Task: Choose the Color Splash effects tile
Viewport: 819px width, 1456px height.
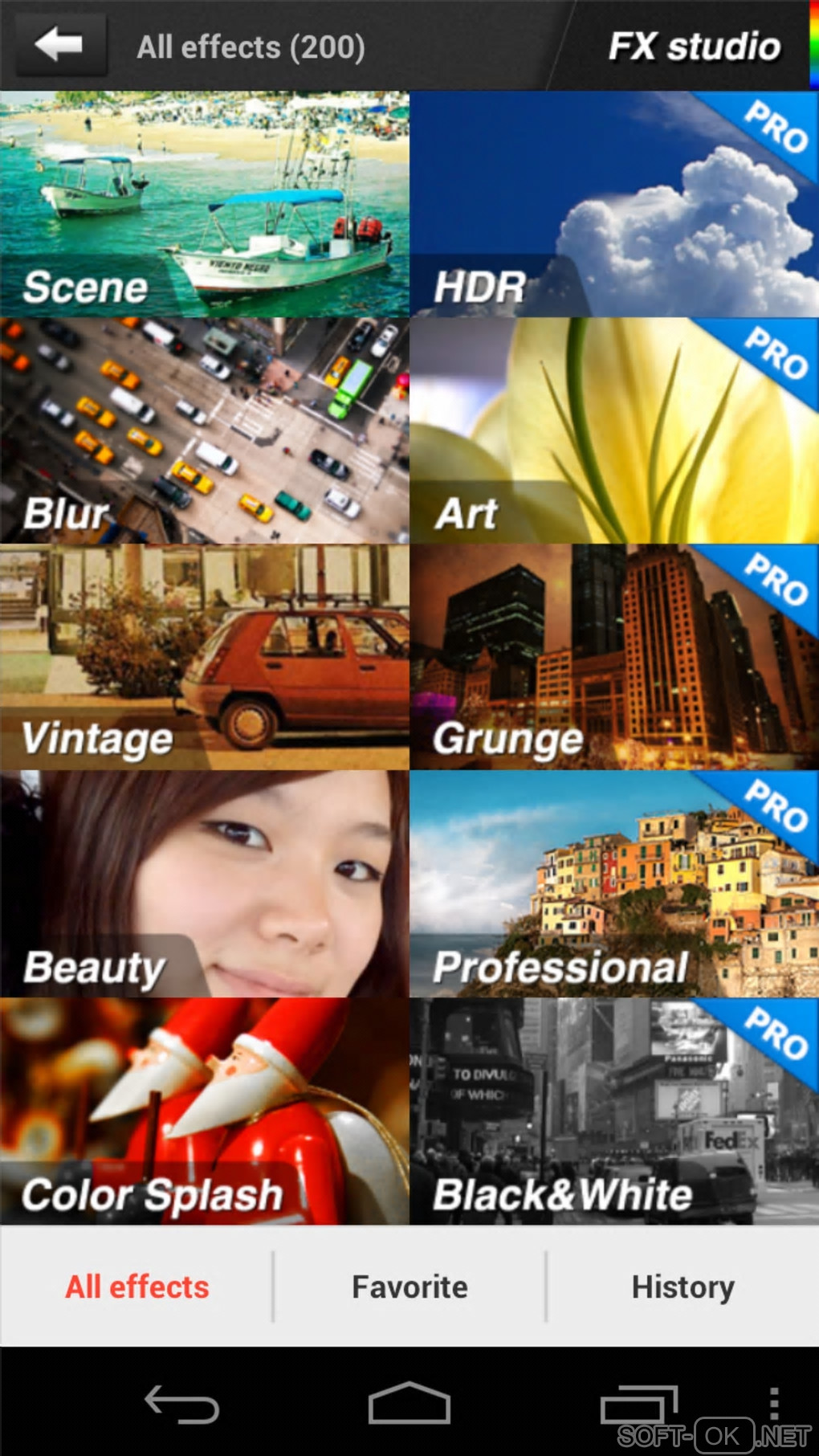Action: 204,1111
